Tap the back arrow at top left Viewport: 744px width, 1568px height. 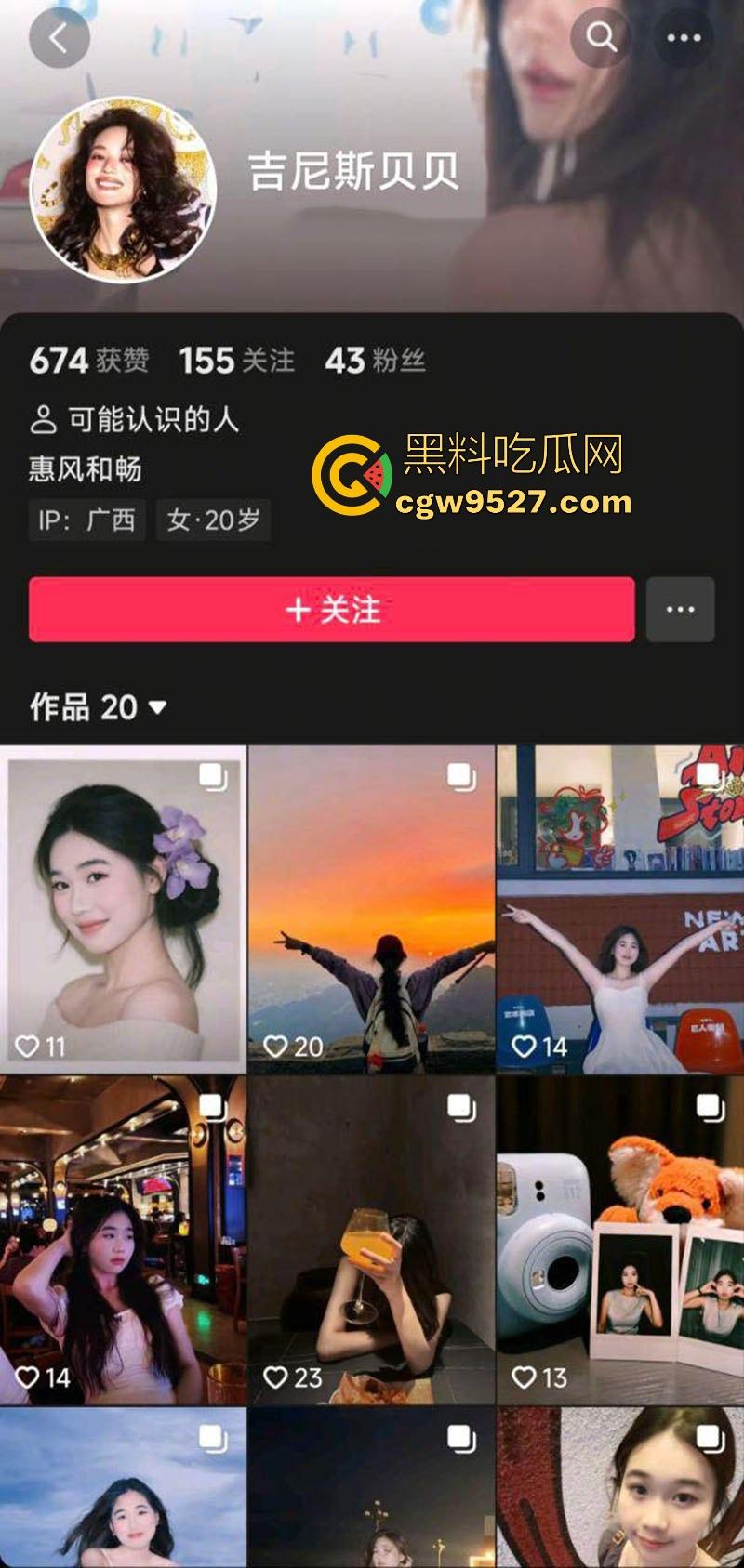tap(58, 38)
